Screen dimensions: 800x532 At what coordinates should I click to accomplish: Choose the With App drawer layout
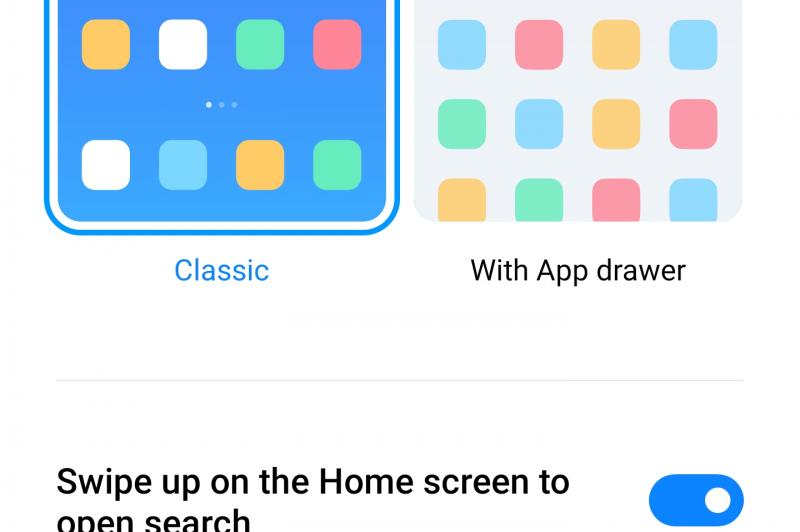[578, 120]
